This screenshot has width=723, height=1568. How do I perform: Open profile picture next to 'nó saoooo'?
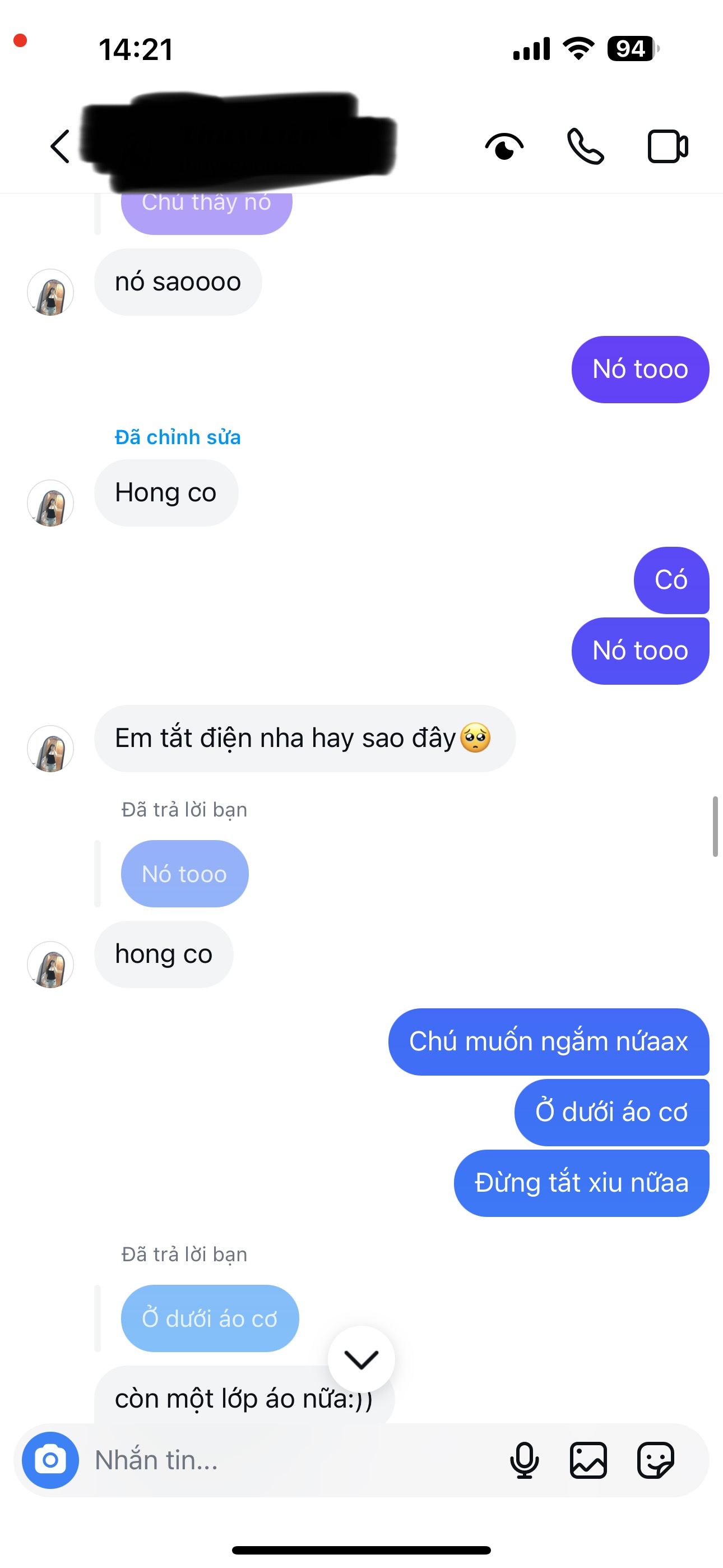50,293
